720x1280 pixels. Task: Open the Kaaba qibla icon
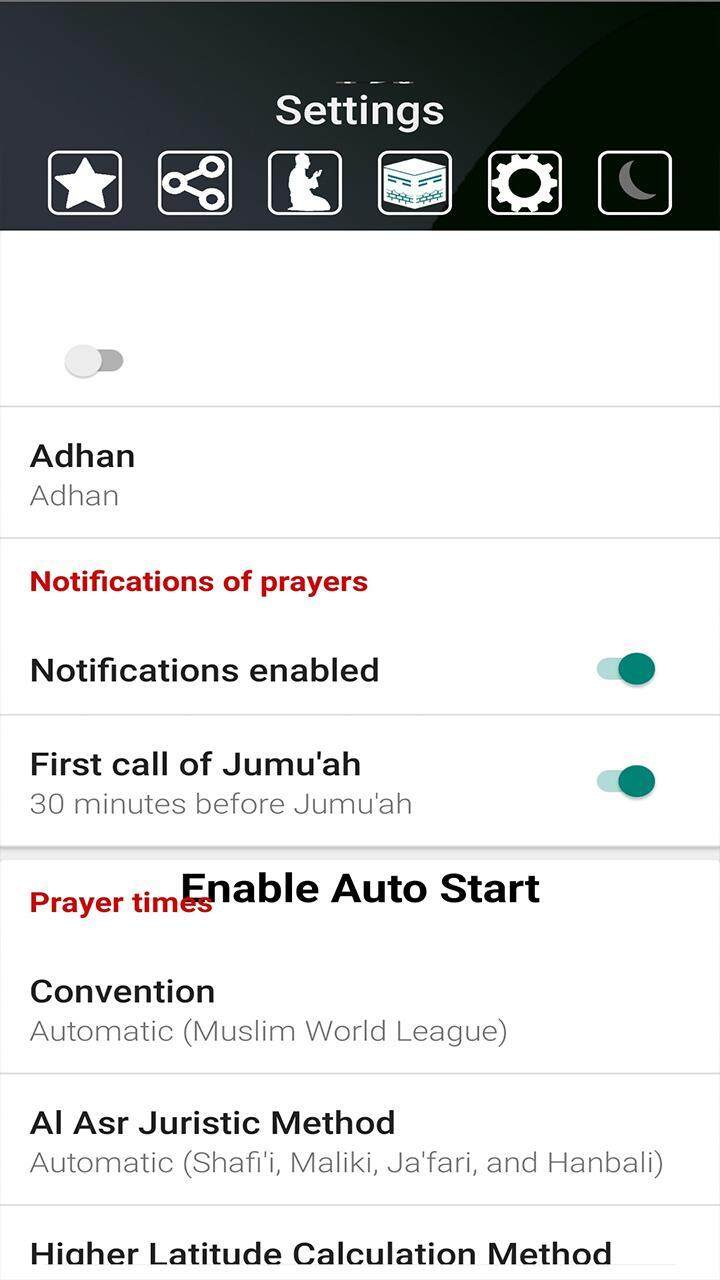point(415,183)
